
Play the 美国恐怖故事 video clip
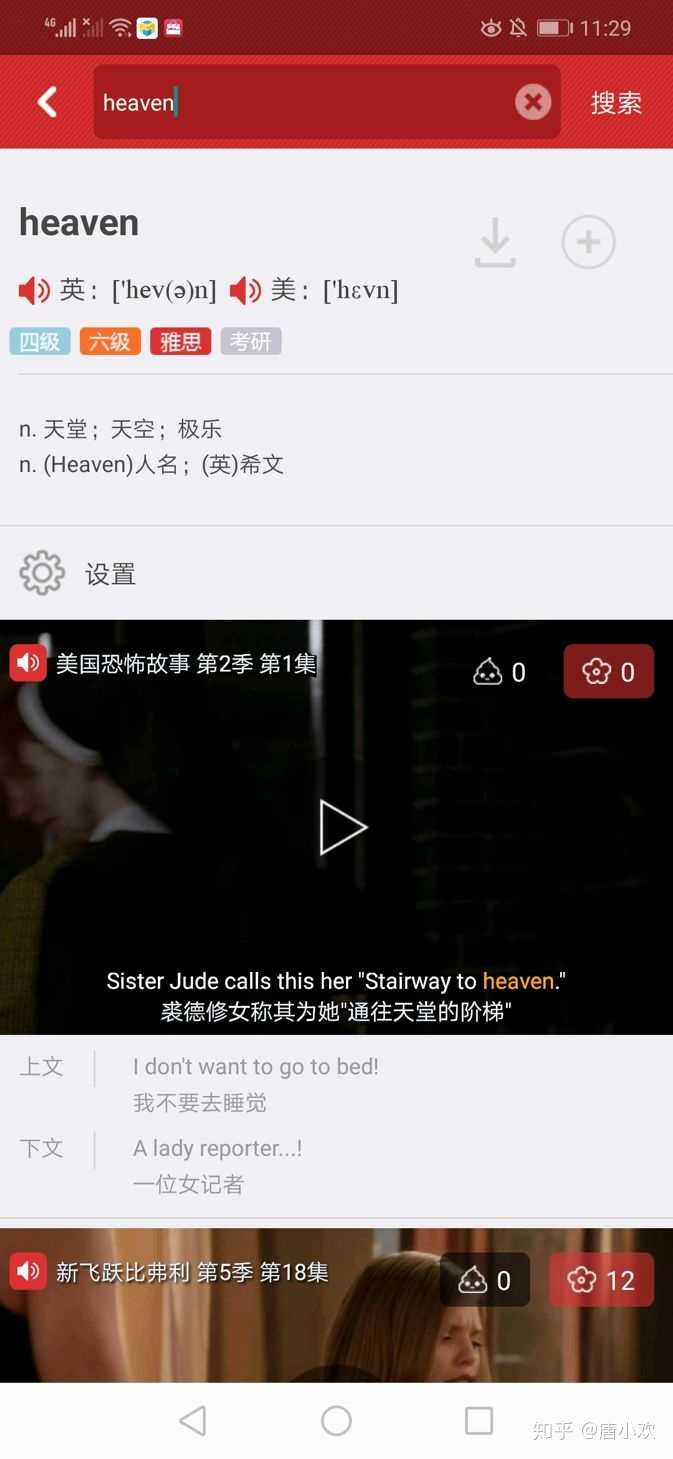point(342,827)
